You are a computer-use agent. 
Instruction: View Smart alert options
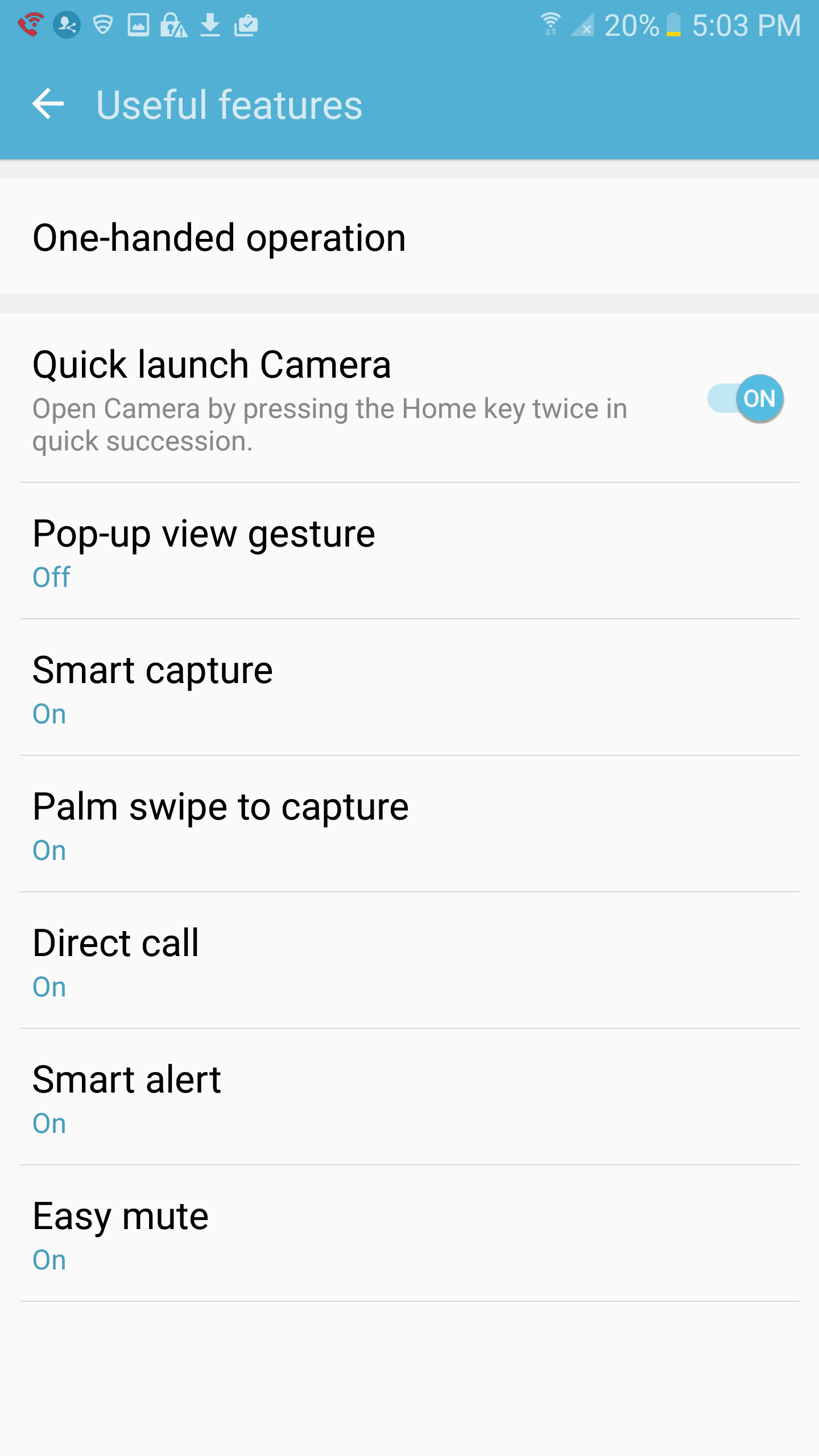pos(409,1098)
